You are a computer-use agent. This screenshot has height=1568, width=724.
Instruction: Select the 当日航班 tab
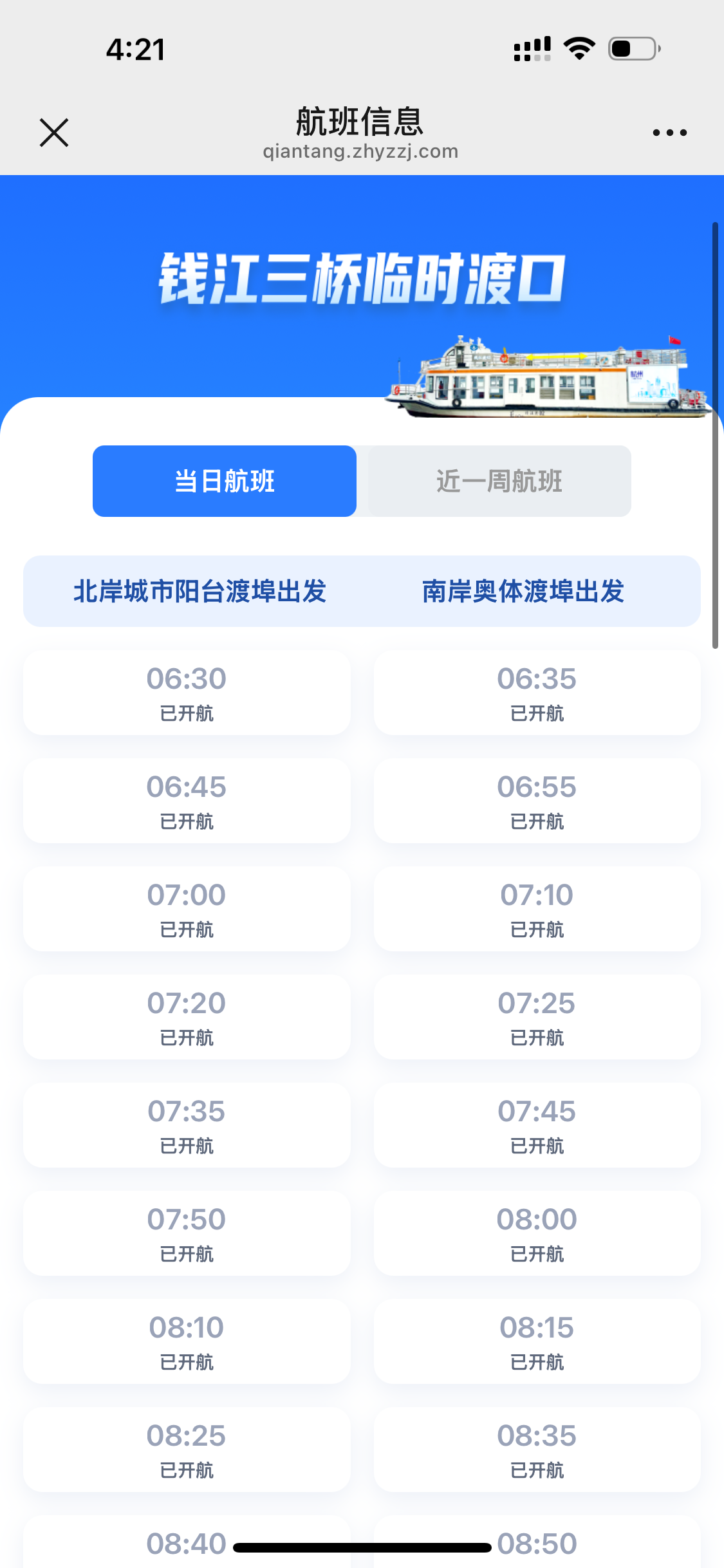pos(225,481)
